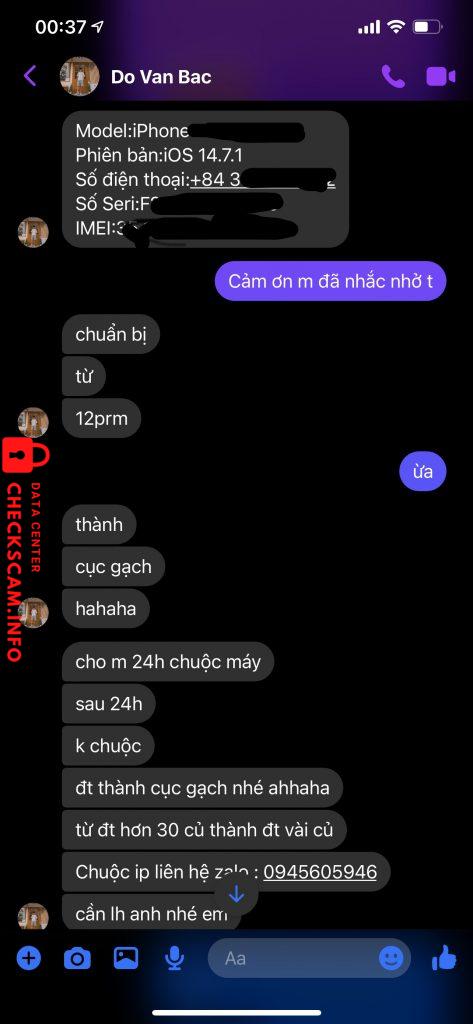Go back from Do Van Bac chat
473x1024 pixels.
(x=30, y=76)
